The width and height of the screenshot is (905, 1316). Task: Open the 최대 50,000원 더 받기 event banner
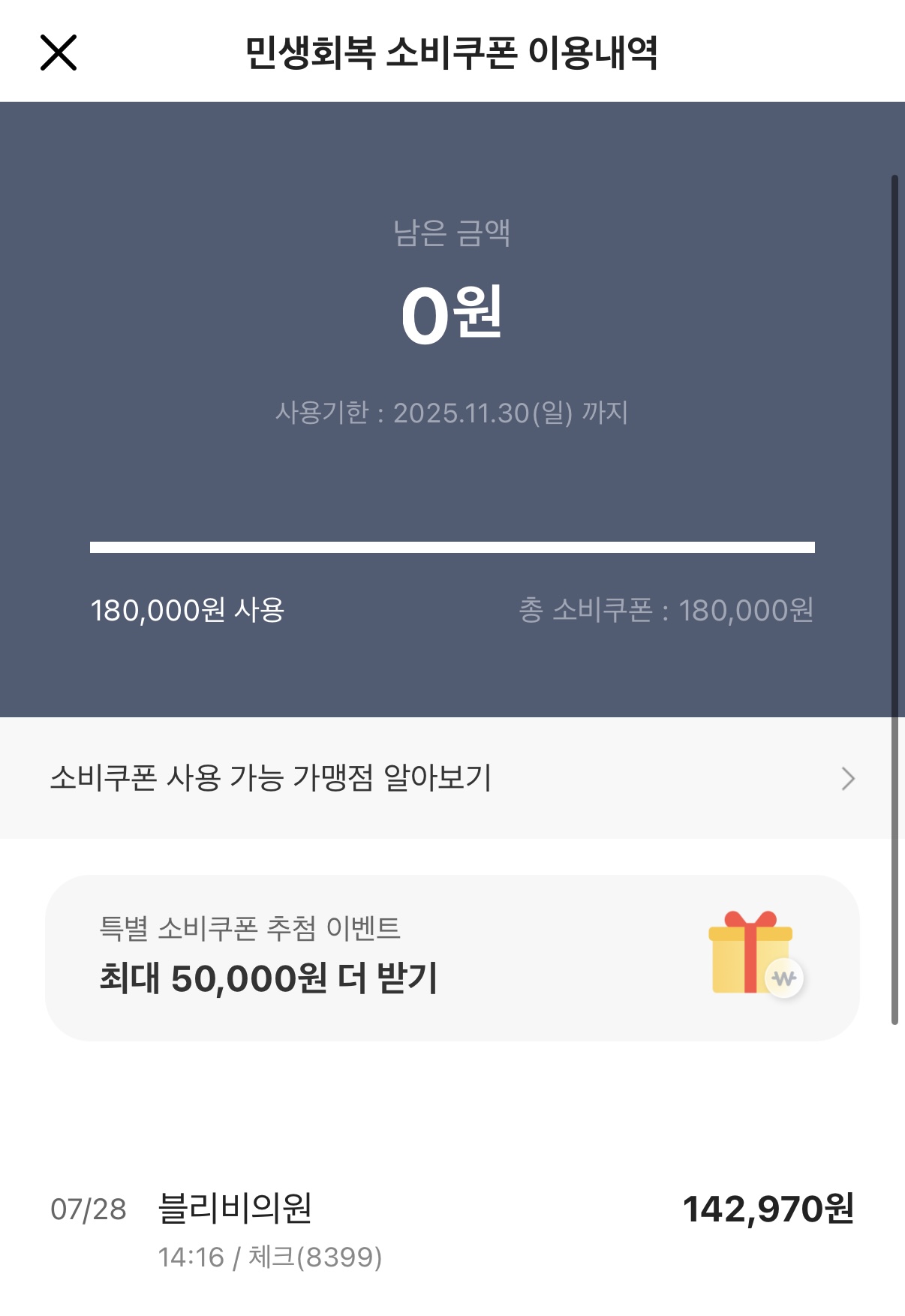[452, 958]
